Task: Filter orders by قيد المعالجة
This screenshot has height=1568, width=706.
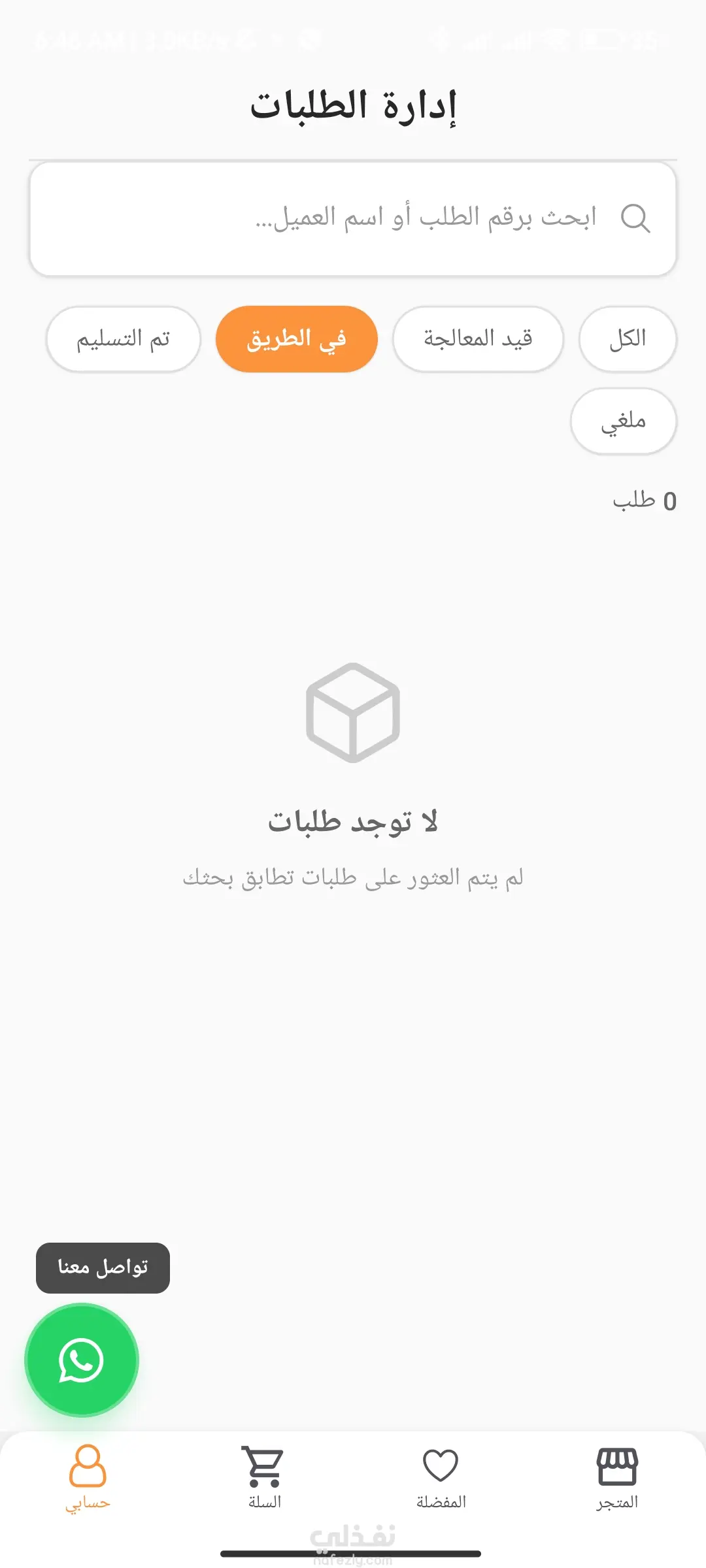Action: (x=478, y=339)
